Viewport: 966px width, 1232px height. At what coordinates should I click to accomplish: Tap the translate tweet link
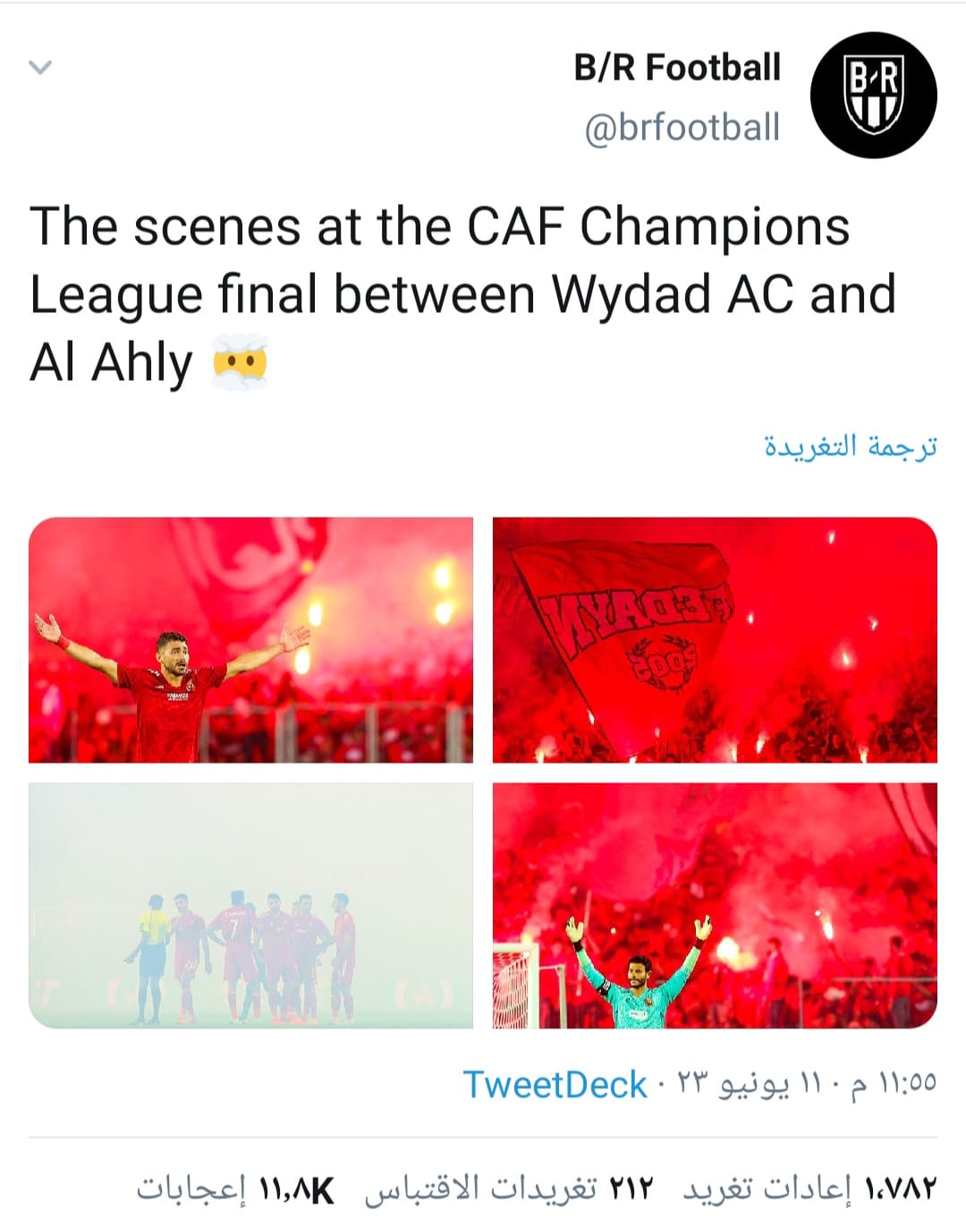[x=850, y=444]
